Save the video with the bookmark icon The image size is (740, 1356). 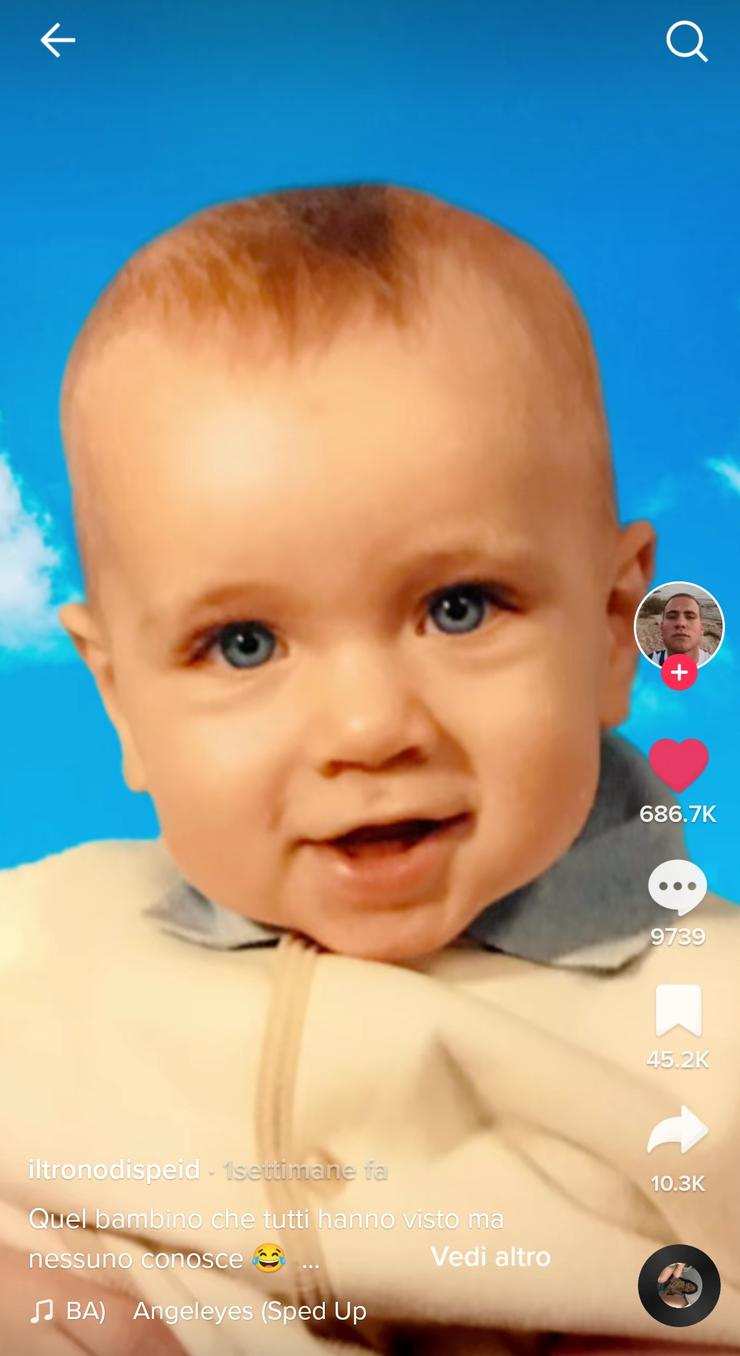(x=678, y=1010)
